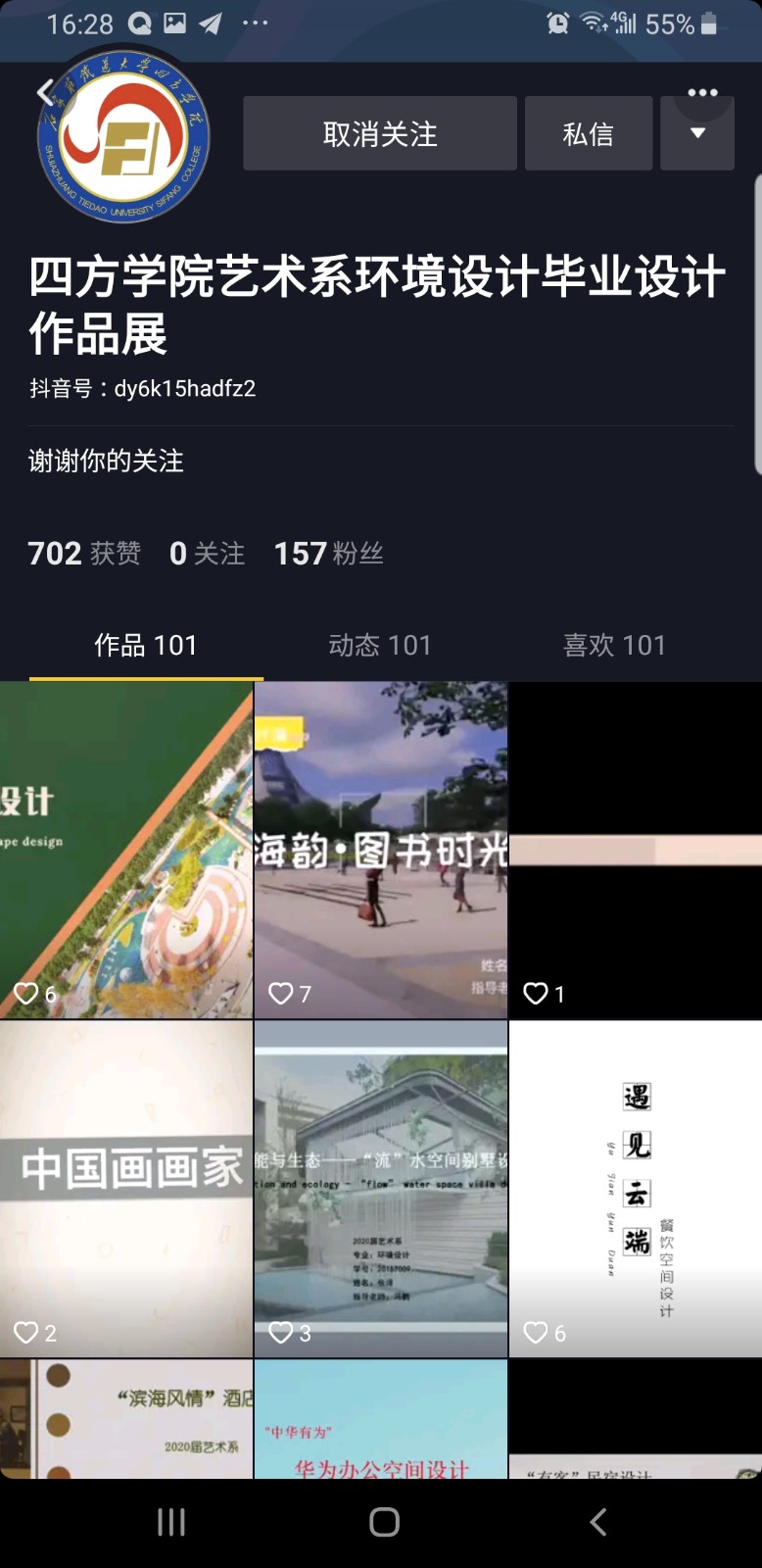Open the landscape design video with 6 likes
Image resolution: width=762 pixels, height=1568 pixels.
(126, 850)
